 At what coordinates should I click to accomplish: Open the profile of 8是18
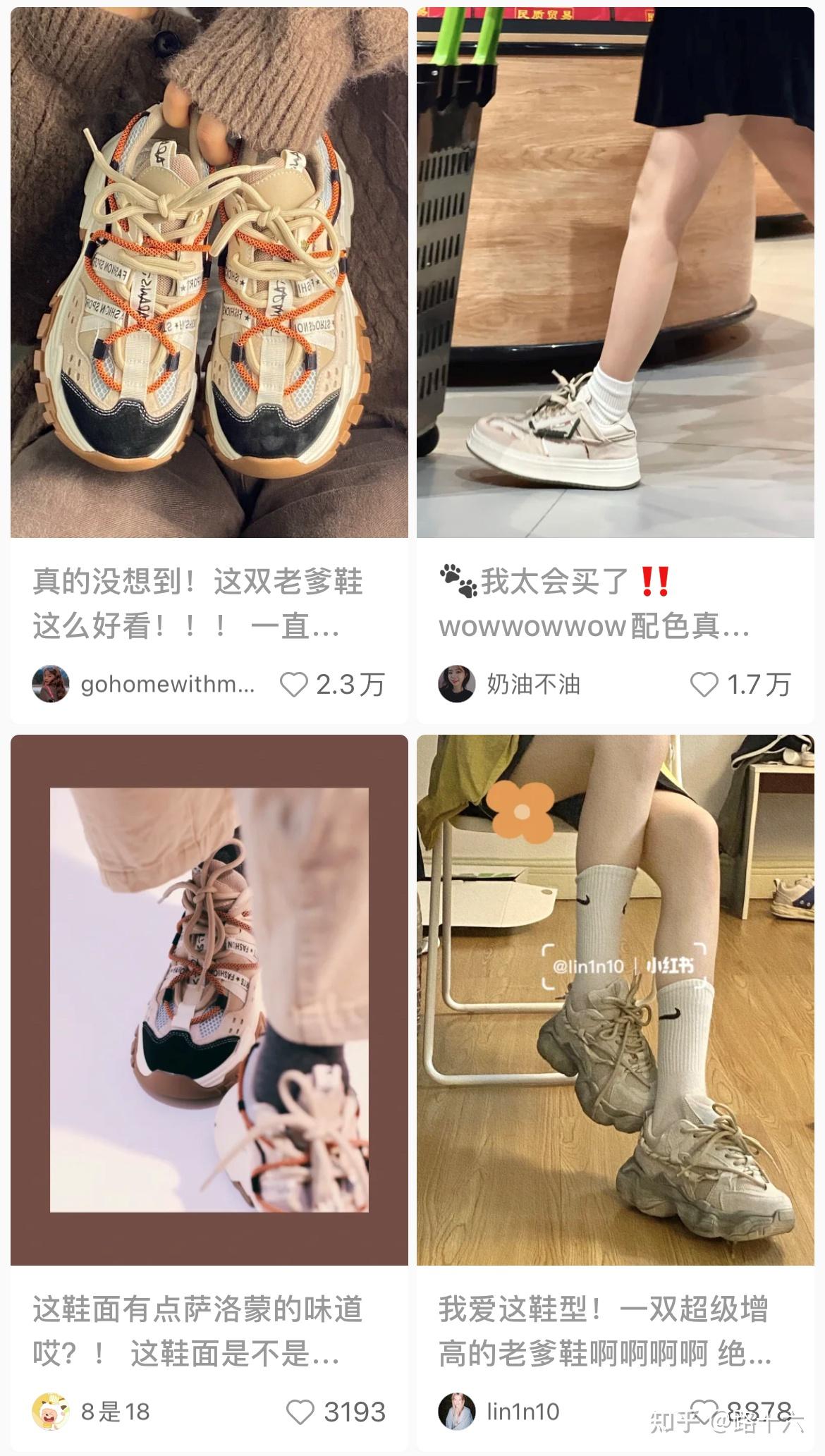[x=51, y=1411]
